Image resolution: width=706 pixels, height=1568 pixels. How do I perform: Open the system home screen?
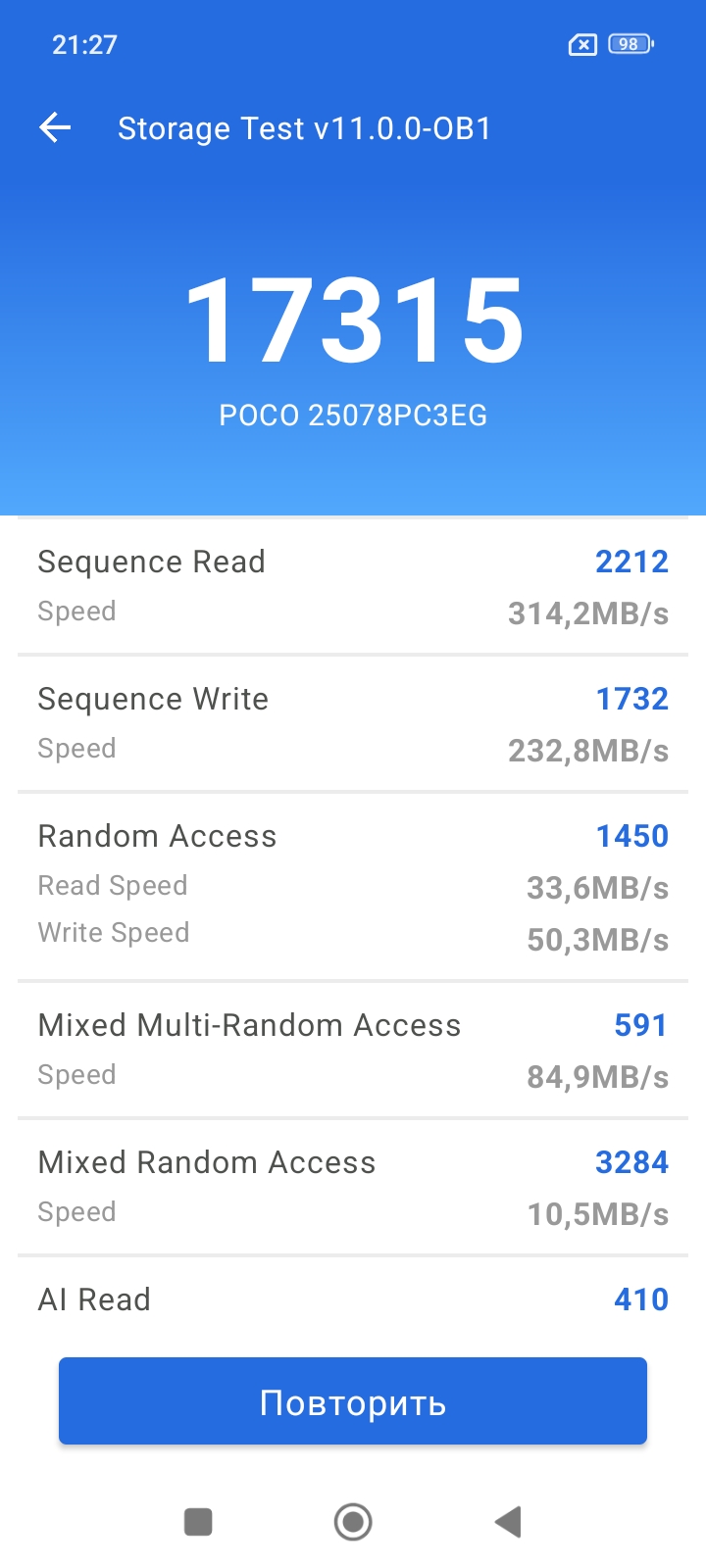click(353, 1522)
